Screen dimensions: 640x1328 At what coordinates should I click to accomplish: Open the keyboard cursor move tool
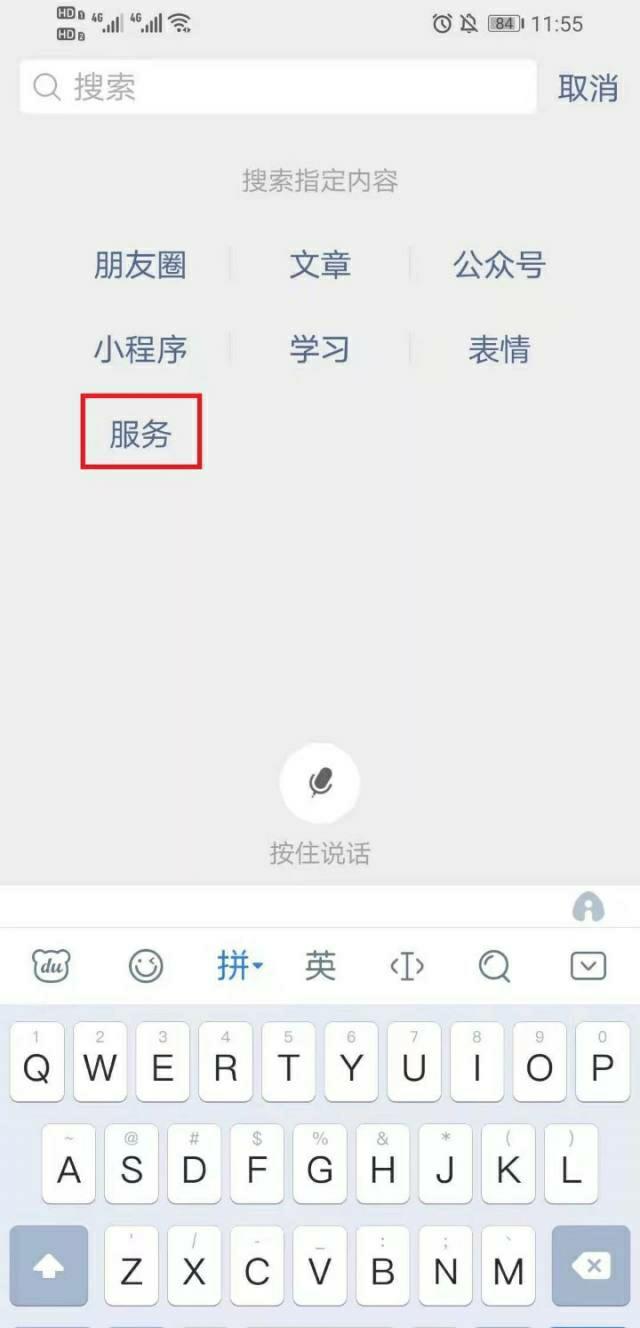pyautogui.click(x=406, y=965)
